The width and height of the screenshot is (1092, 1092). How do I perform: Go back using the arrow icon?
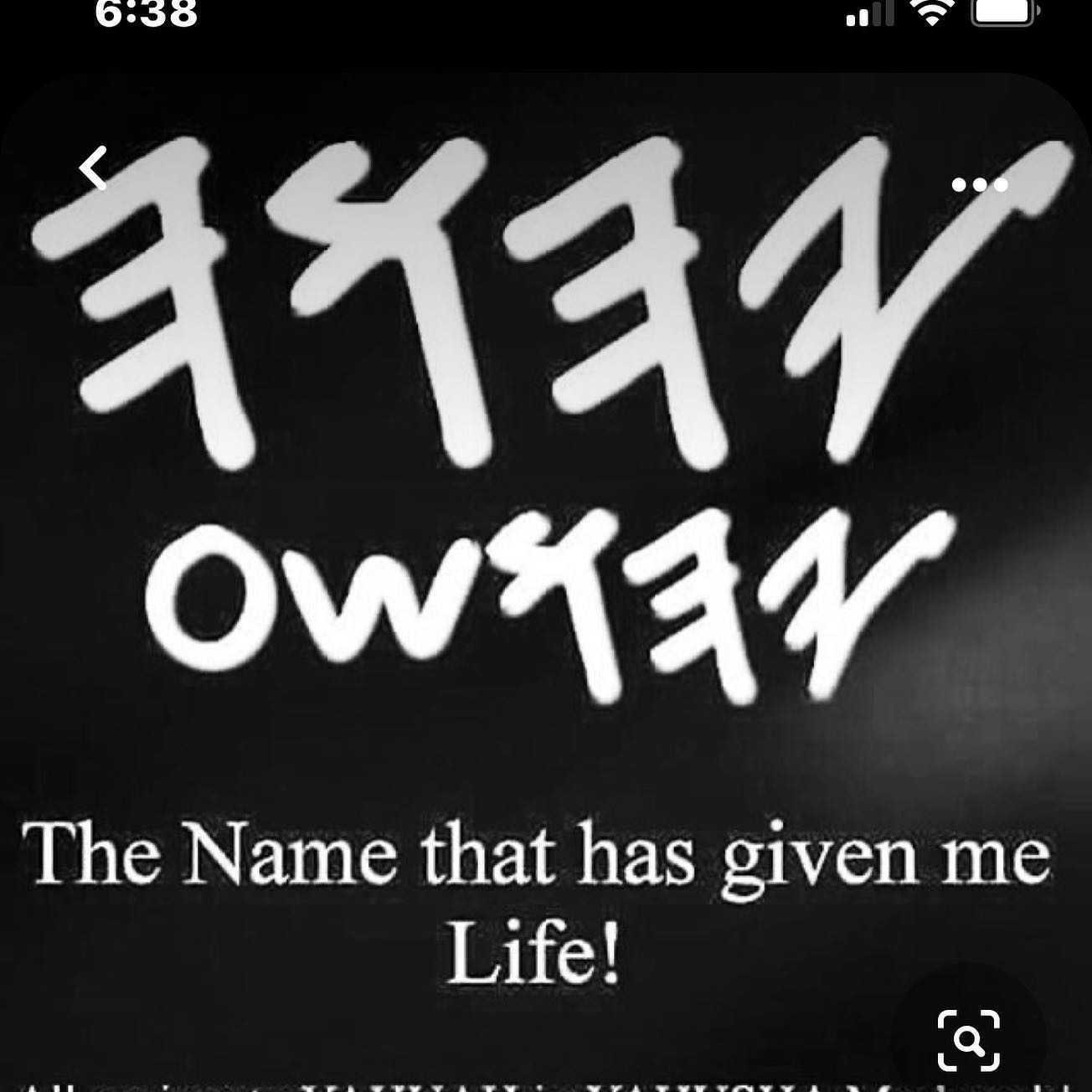(x=94, y=168)
